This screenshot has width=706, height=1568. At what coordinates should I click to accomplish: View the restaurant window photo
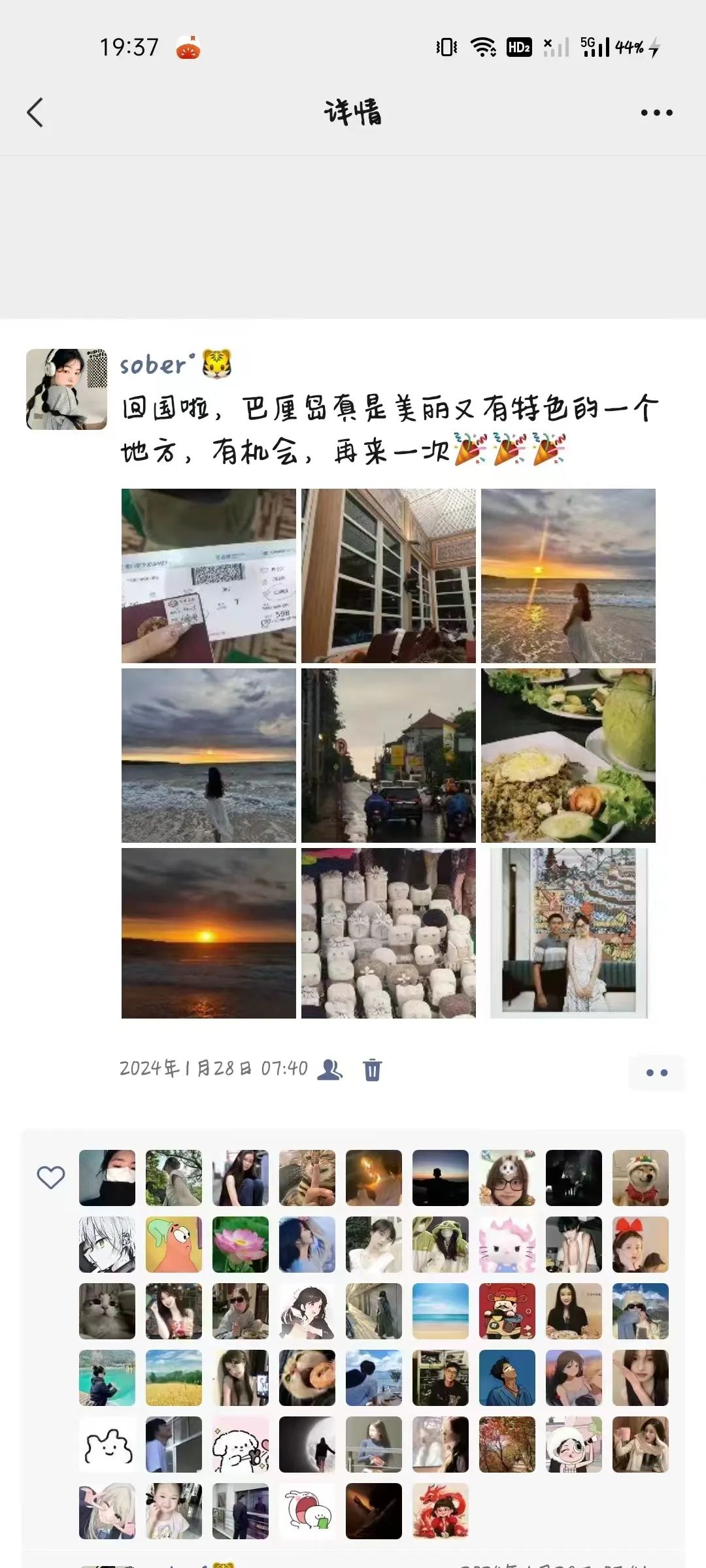(x=388, y=576)
